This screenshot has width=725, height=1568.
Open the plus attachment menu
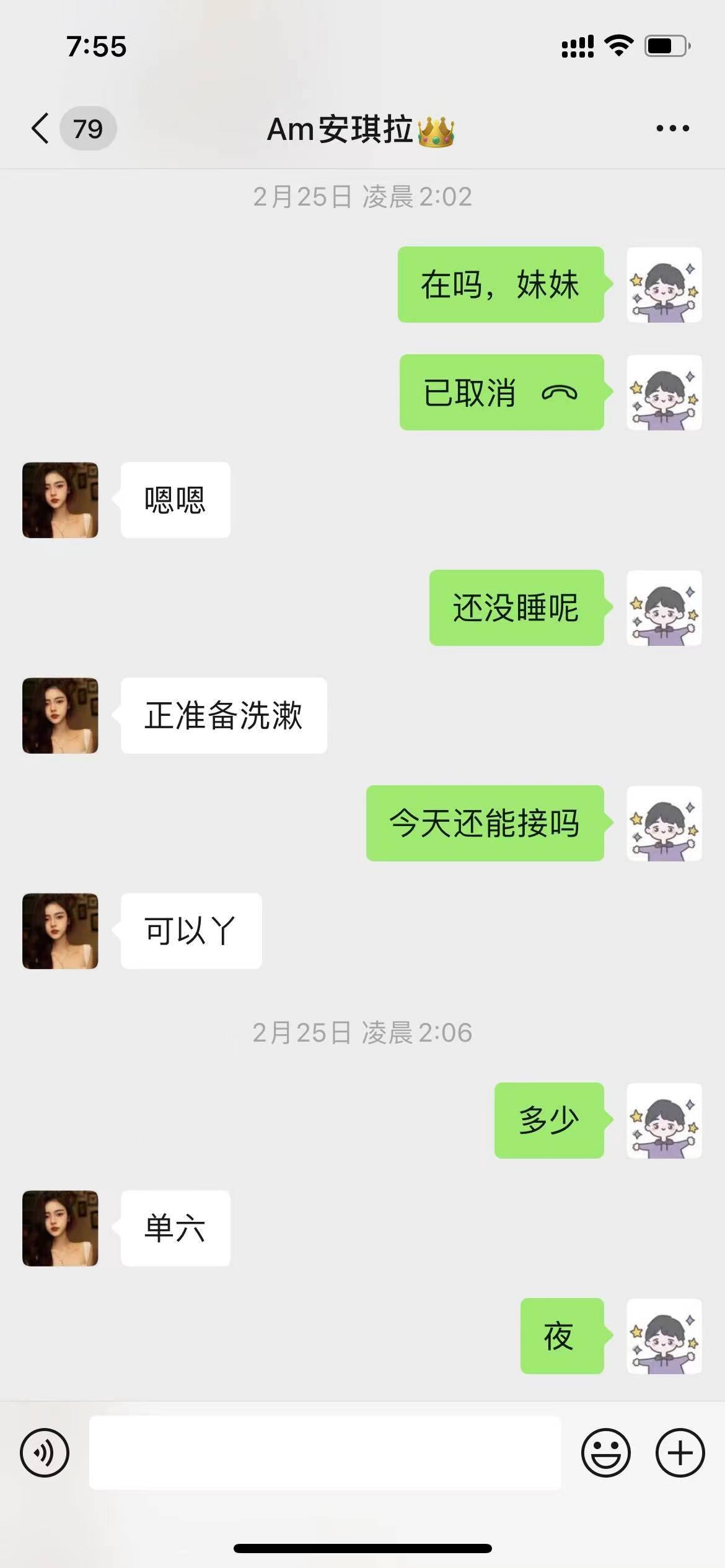click(680, 1452)
